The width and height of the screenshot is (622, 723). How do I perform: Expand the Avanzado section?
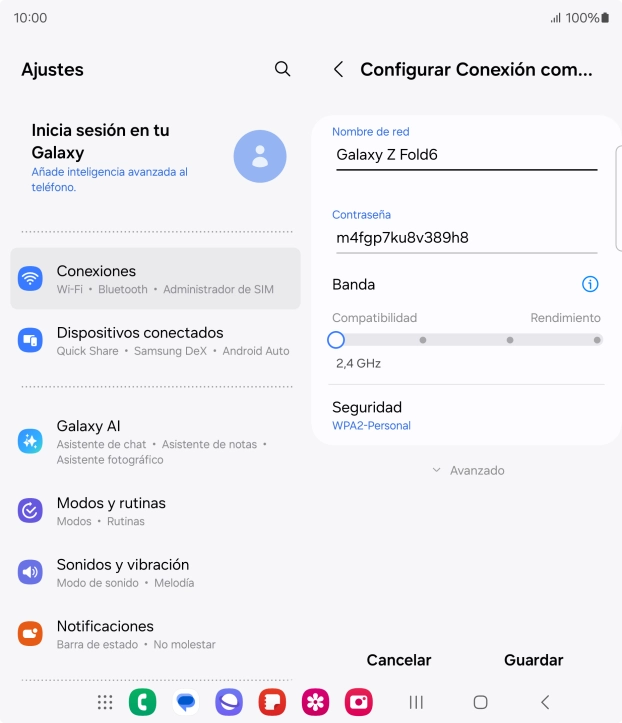pos(468,470)
